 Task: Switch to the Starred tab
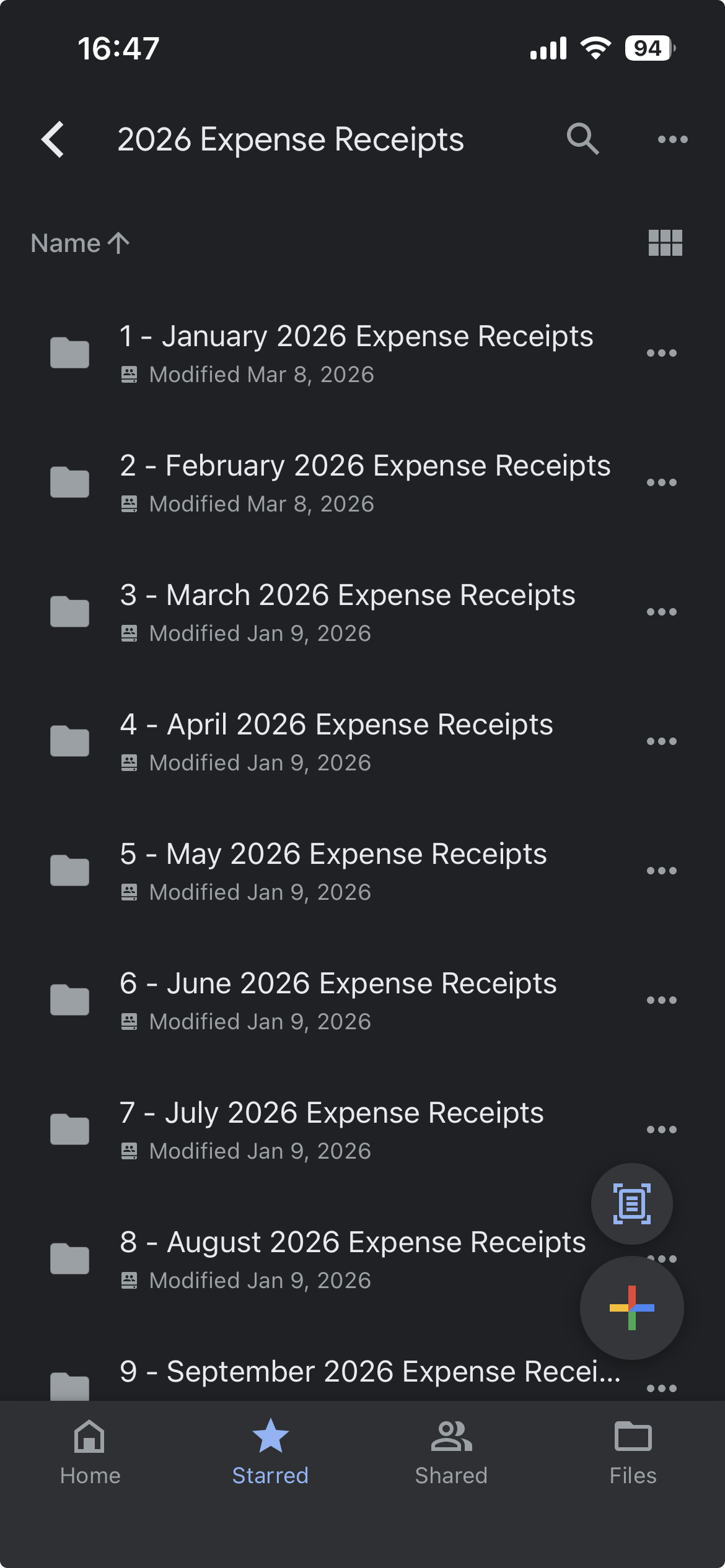(x=271, y=1453)
